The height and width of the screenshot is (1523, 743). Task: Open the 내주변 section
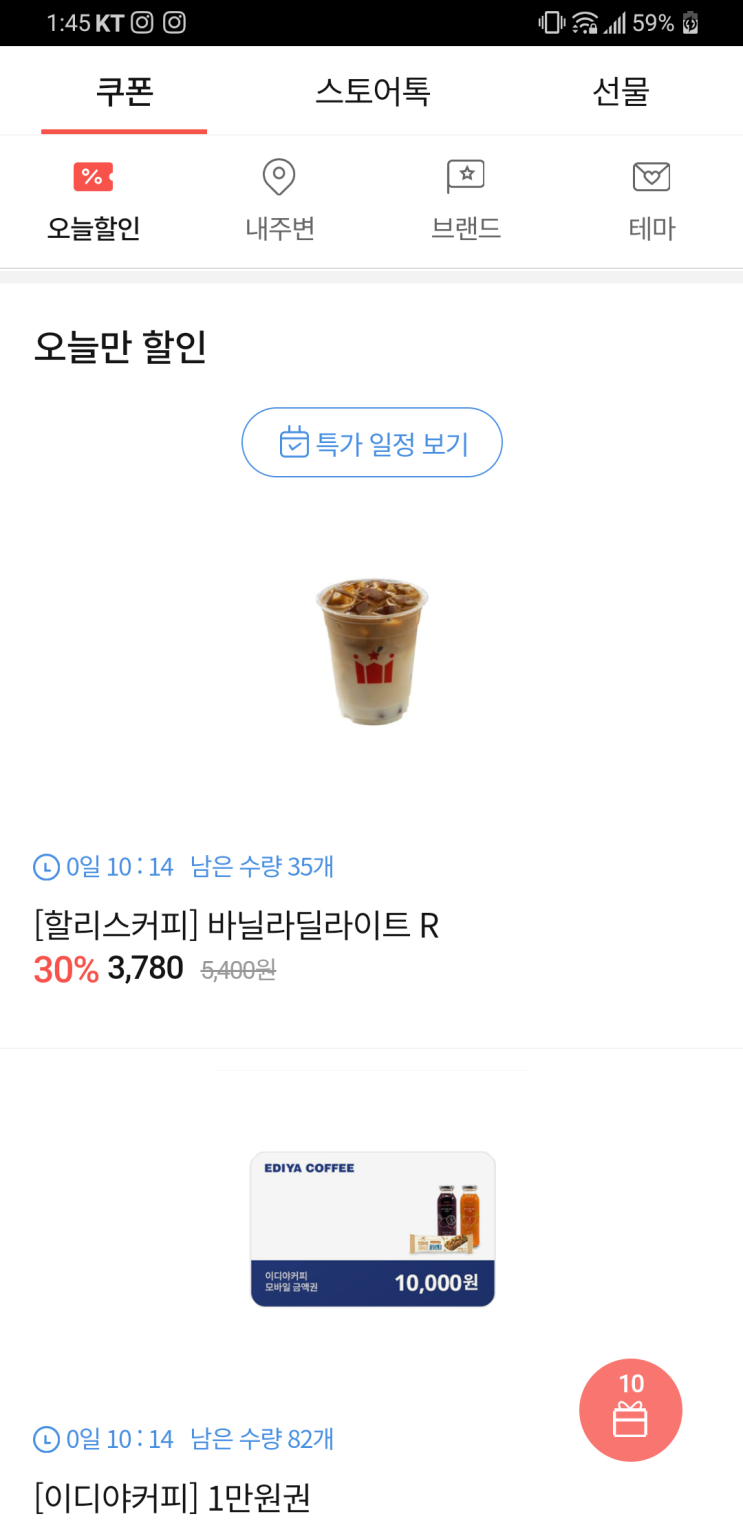(x=279, y=201)
